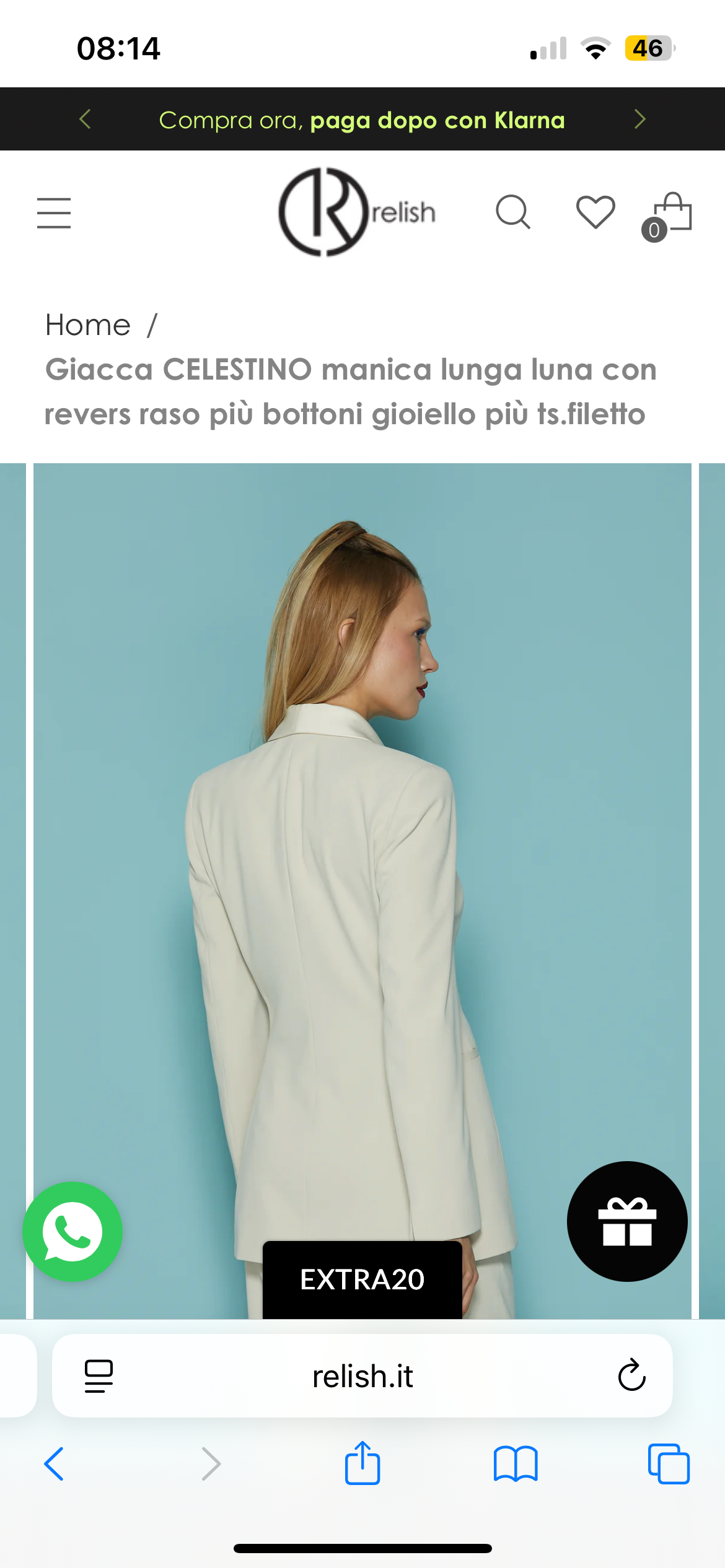Share this page
725x1568 pixels.
click(x=362, y=1463)
